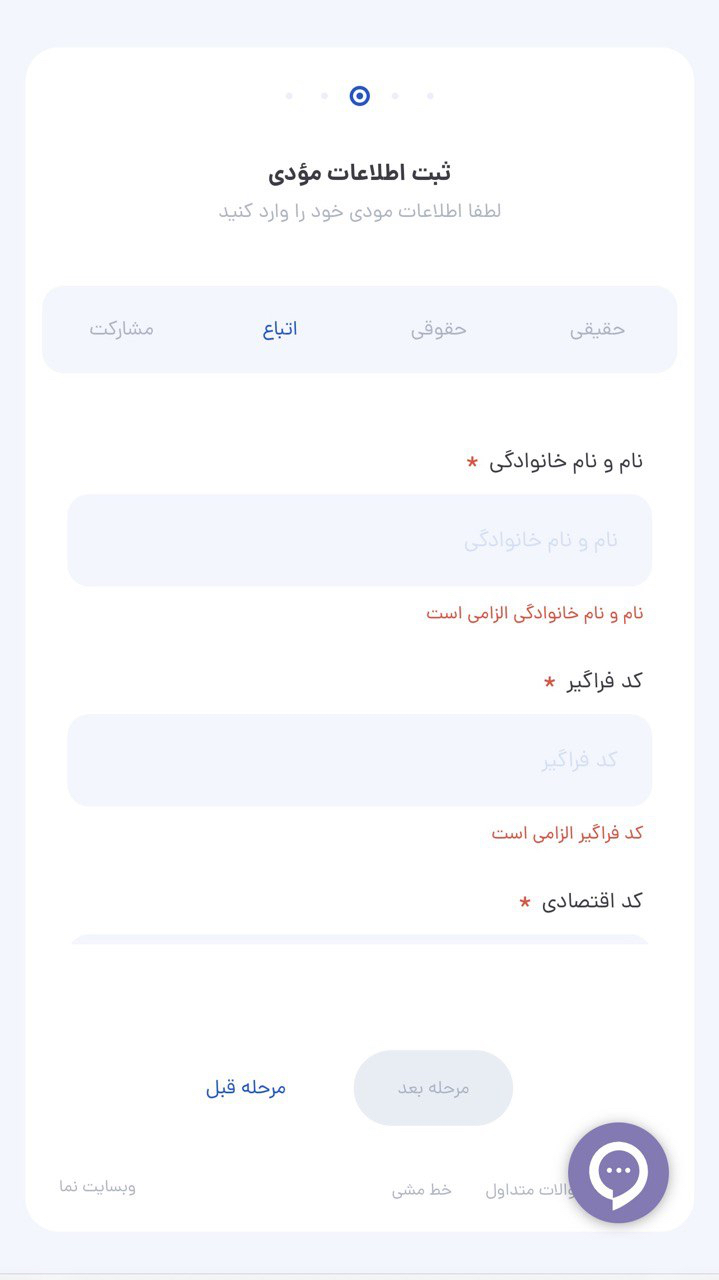Go to next step with مرحله بعد
This screenshot has height=1280, width=719.
coord(433,1088)
